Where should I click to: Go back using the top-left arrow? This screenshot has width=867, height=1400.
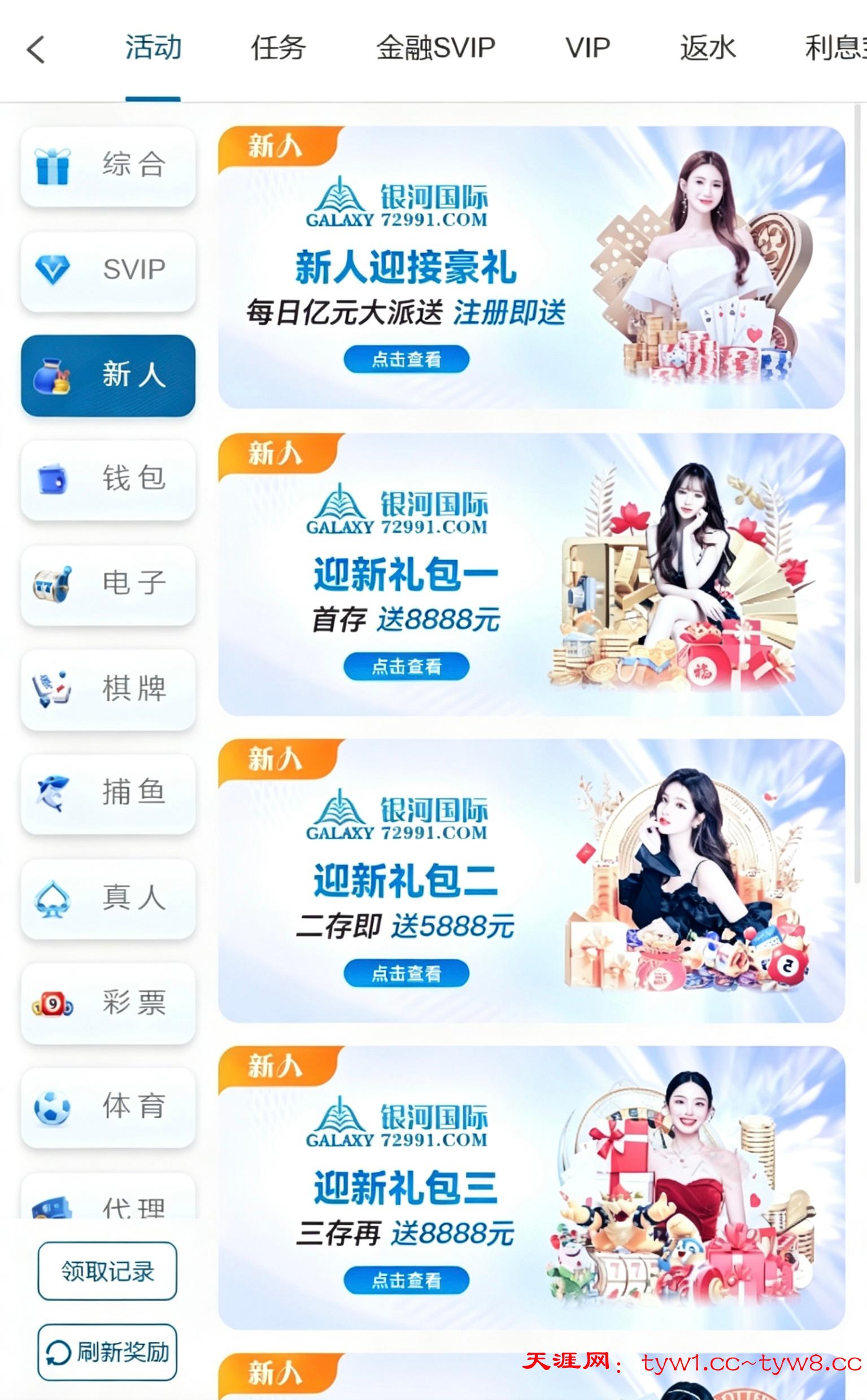click(36, 49)
